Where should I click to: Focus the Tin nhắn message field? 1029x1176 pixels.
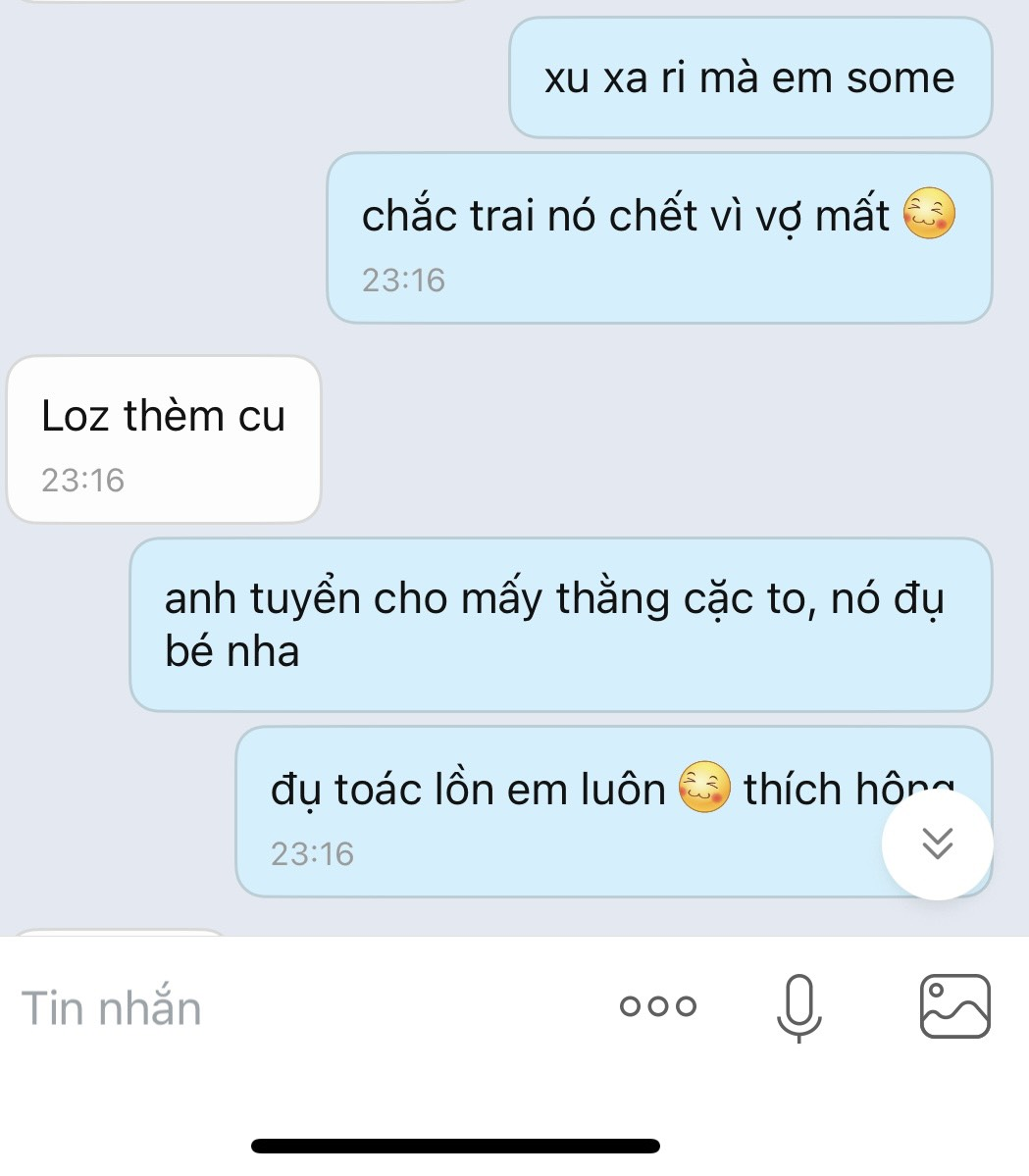coord(294,1007)
